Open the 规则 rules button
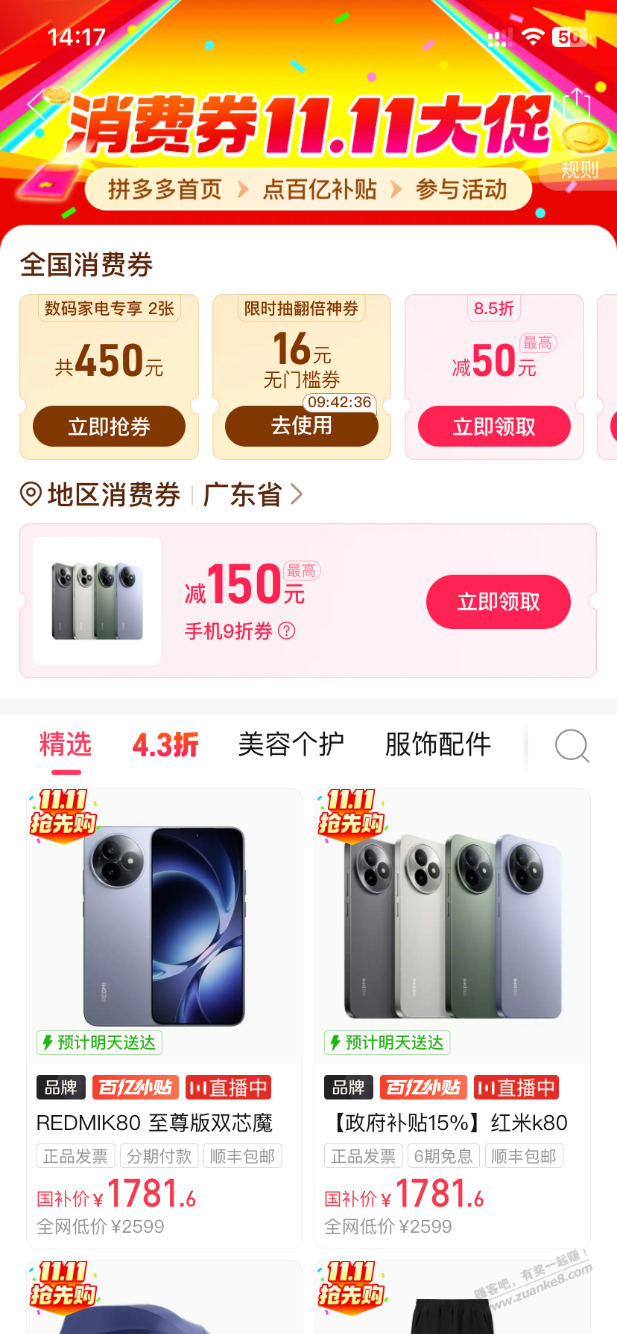617x1334 pixels. (x=579, y=169)
